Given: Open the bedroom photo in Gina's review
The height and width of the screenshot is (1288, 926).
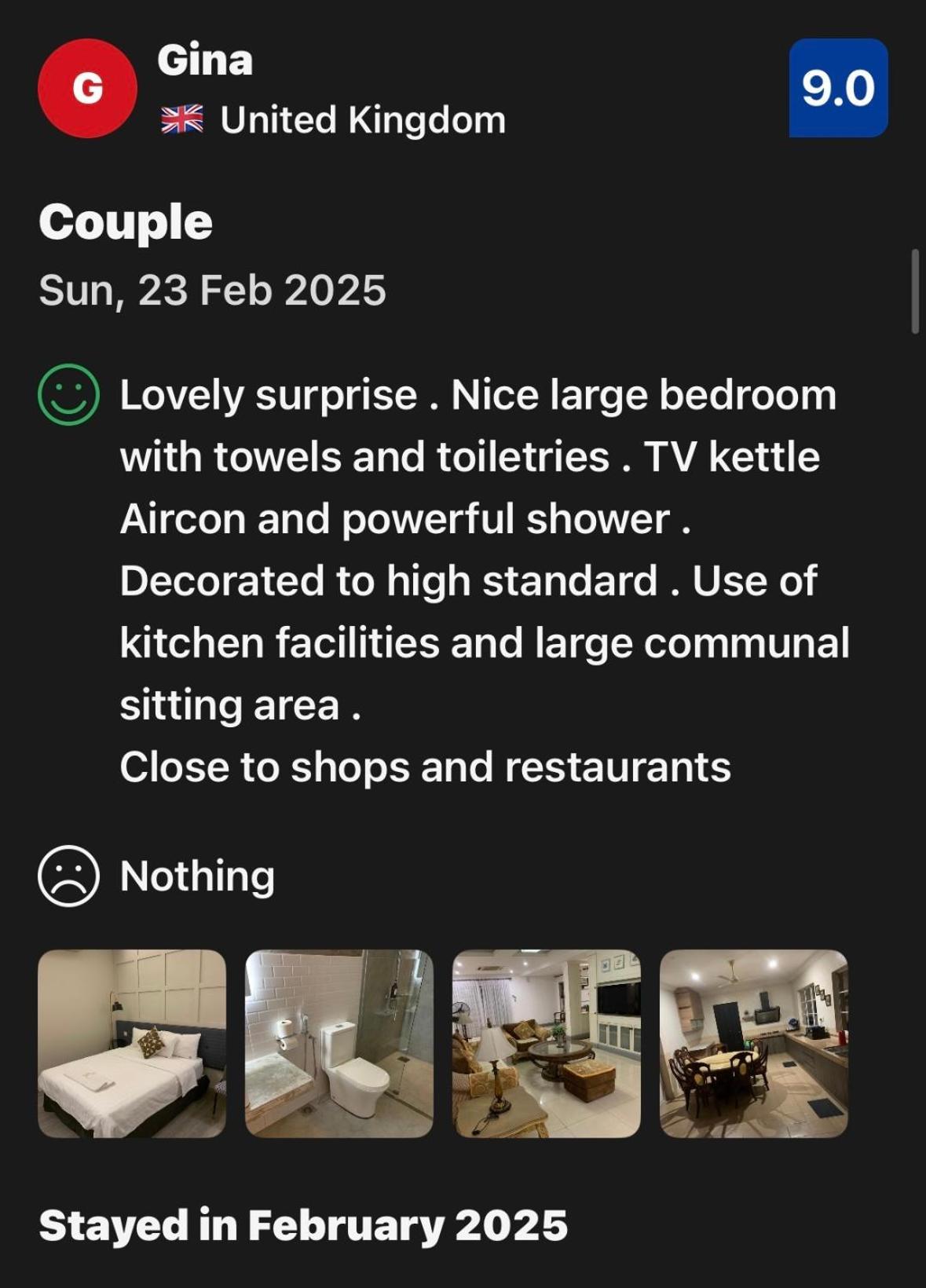Looking at the screenshot, I should point(132,1044).
